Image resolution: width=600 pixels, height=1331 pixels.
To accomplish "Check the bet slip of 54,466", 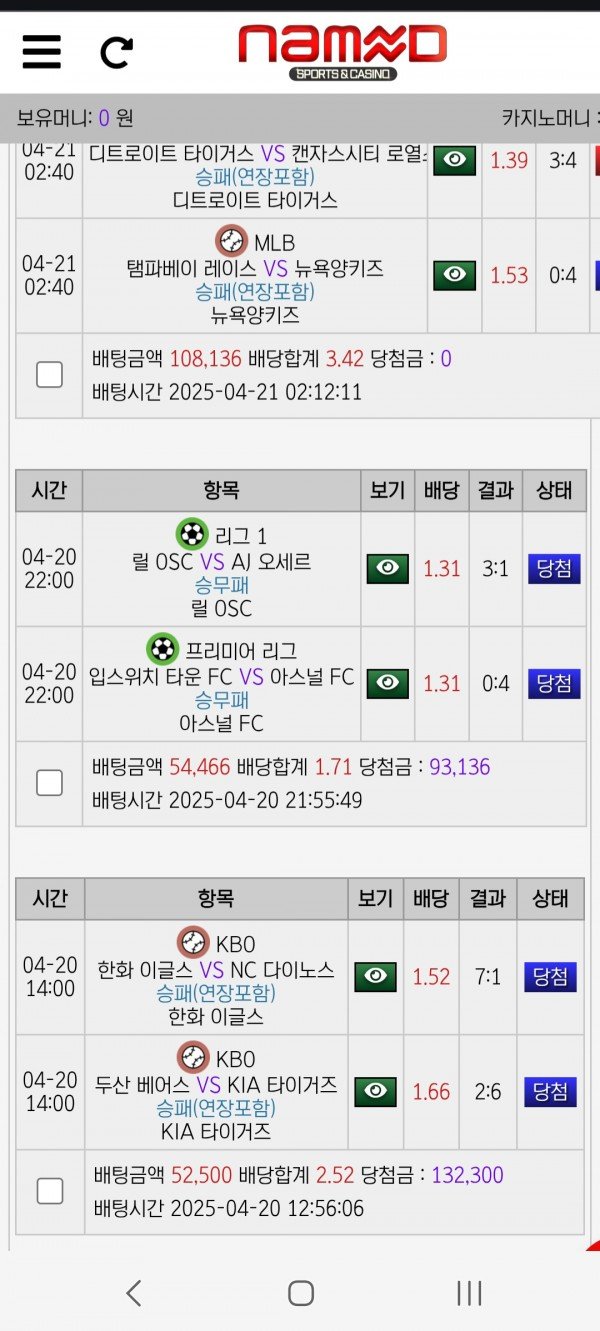I will (49, 783).
